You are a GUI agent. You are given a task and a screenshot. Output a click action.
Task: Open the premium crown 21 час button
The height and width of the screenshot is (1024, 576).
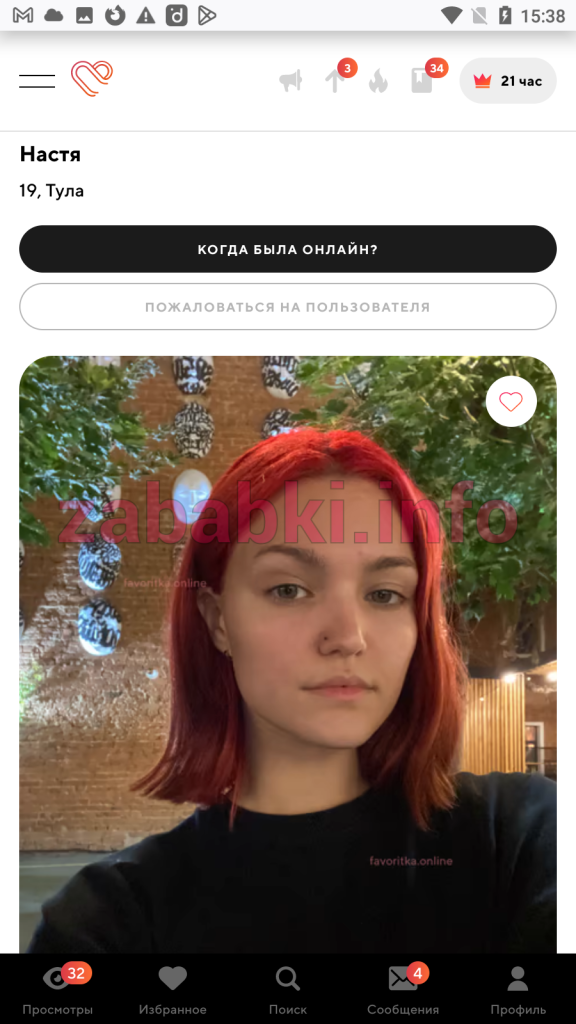(508, 81)
